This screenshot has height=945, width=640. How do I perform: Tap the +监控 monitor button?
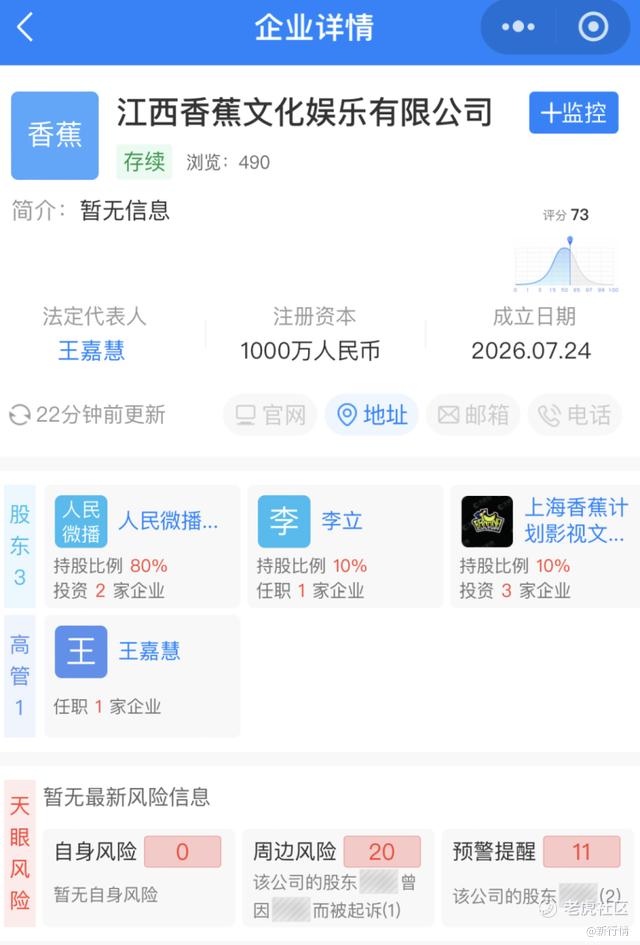573,113
